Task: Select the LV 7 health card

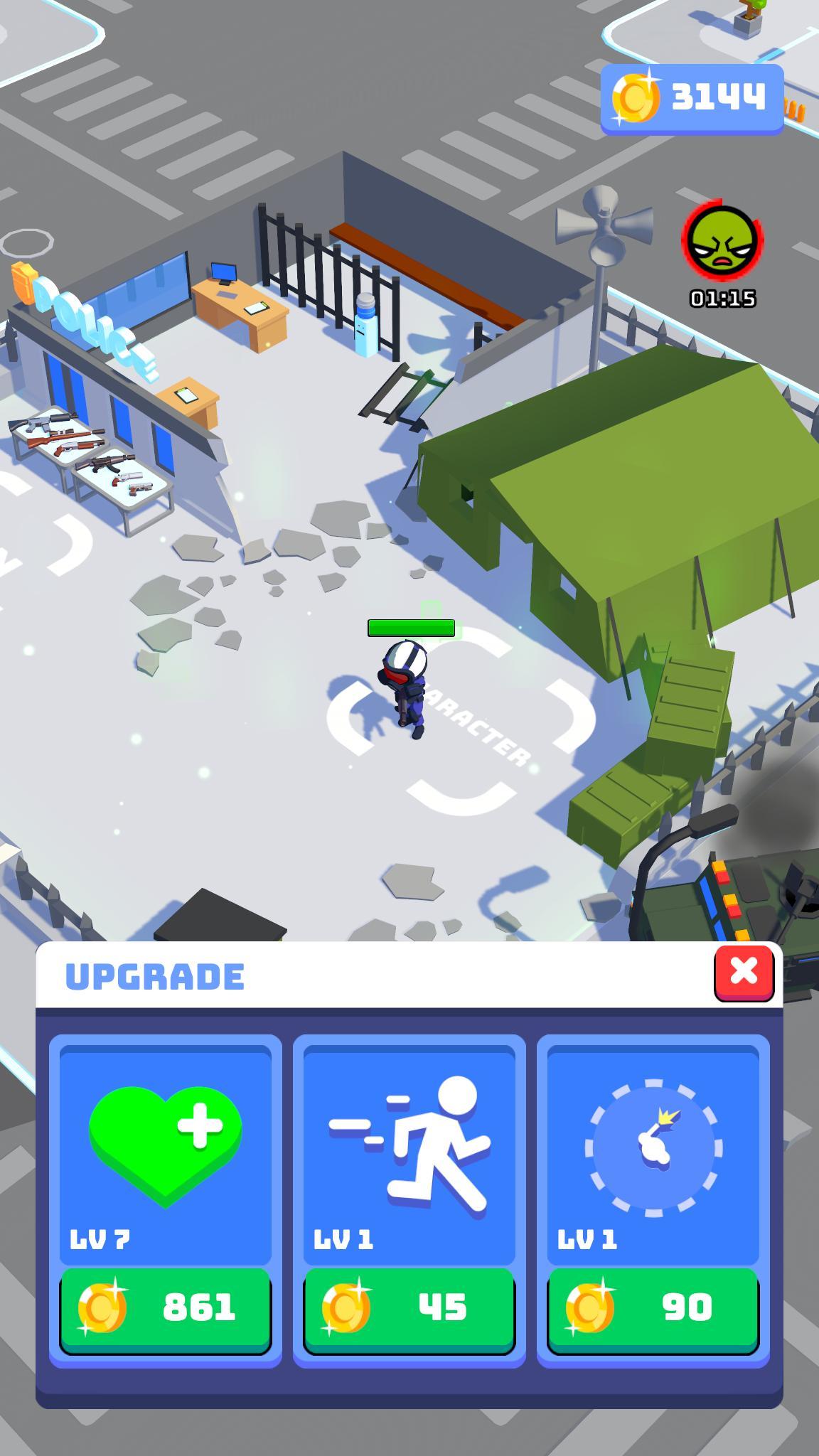Action: tap(166, 1180)
